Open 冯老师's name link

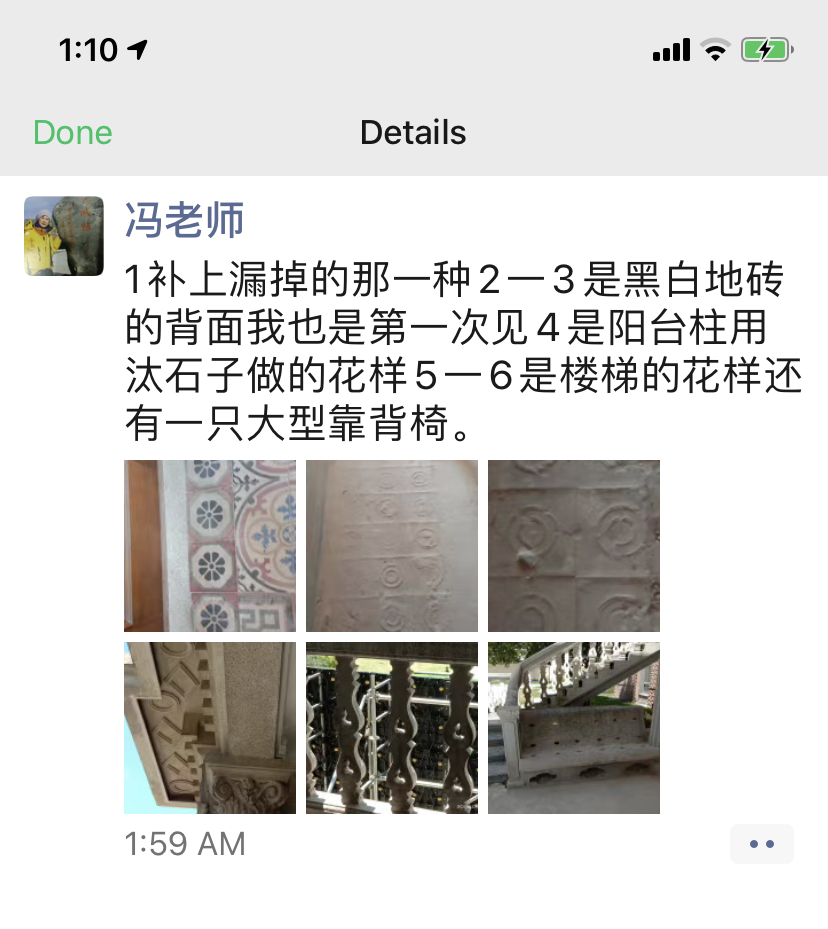[x=184, y=219]
